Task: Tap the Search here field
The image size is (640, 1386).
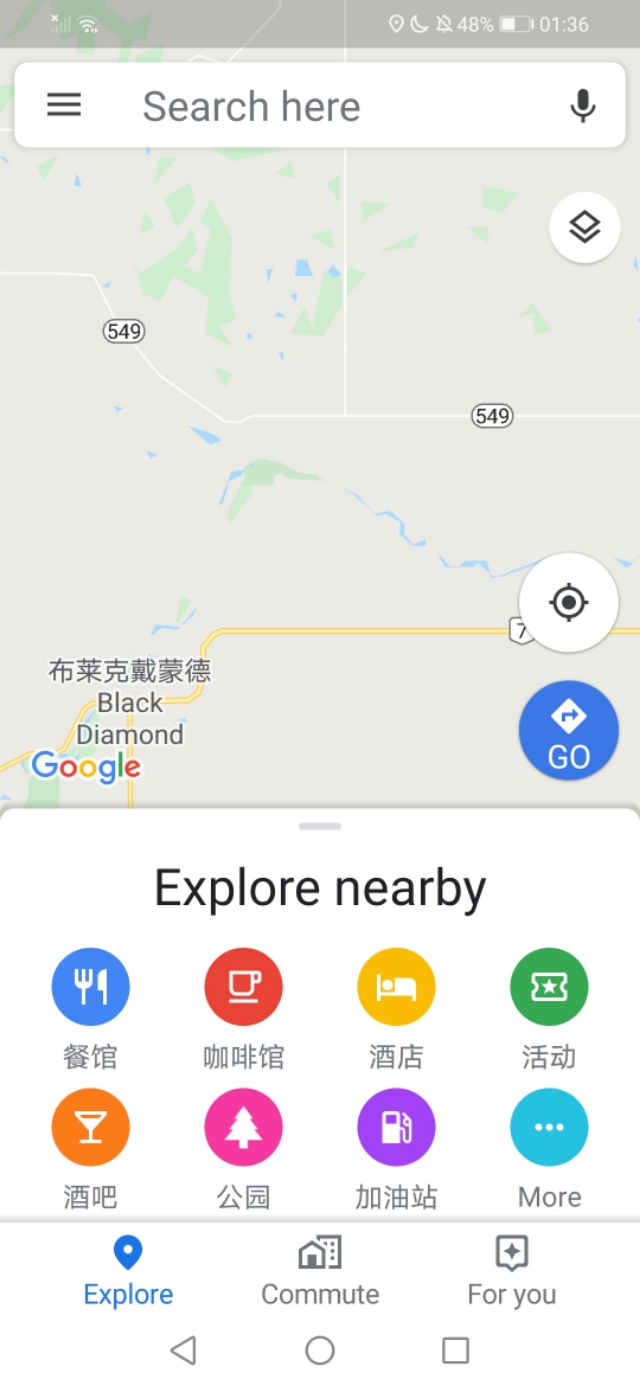Action: [300, 106]
